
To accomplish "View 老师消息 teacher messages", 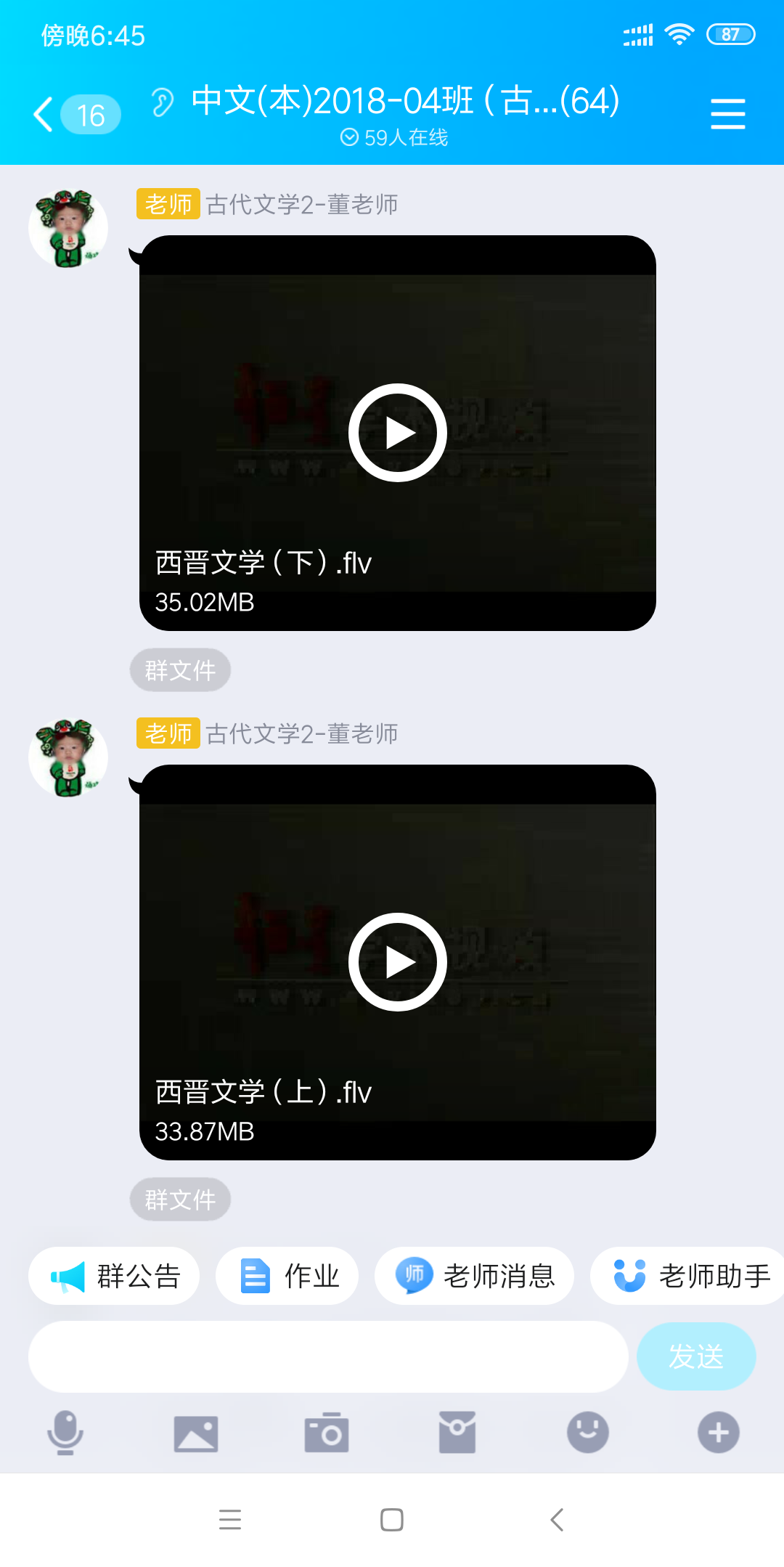I will 475,1277.
